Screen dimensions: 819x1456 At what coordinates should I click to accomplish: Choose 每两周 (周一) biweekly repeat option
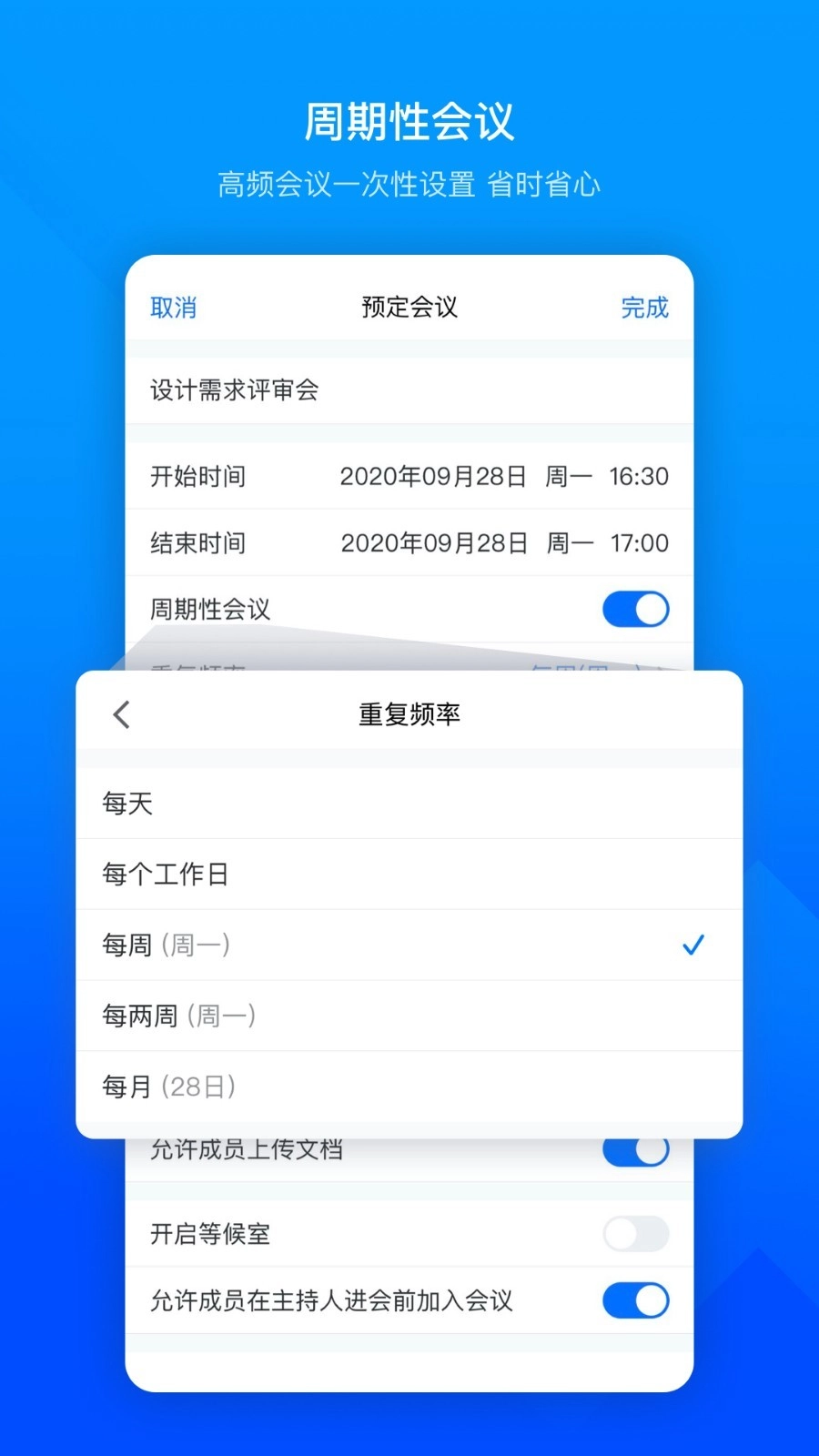tap(178, 1015)
